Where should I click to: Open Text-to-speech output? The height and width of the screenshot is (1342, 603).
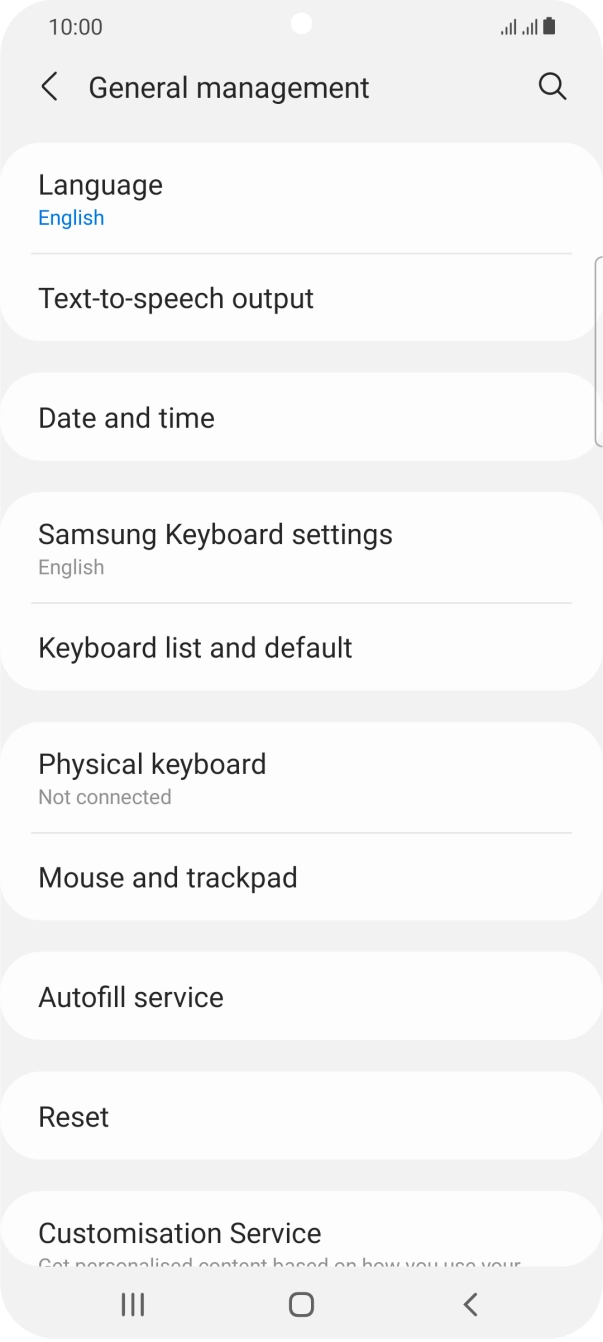tap(300, 298)
